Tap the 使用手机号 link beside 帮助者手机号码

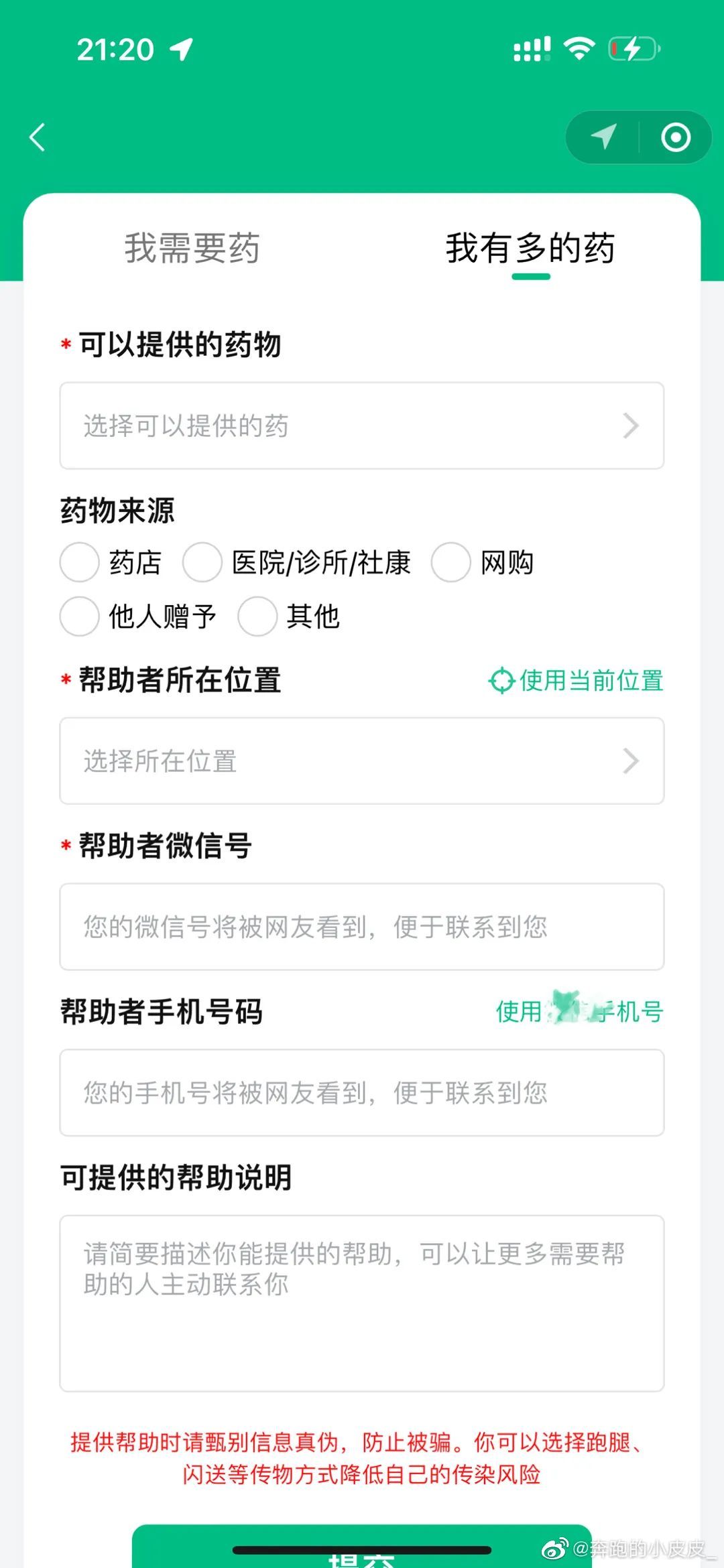[579, 1011]
